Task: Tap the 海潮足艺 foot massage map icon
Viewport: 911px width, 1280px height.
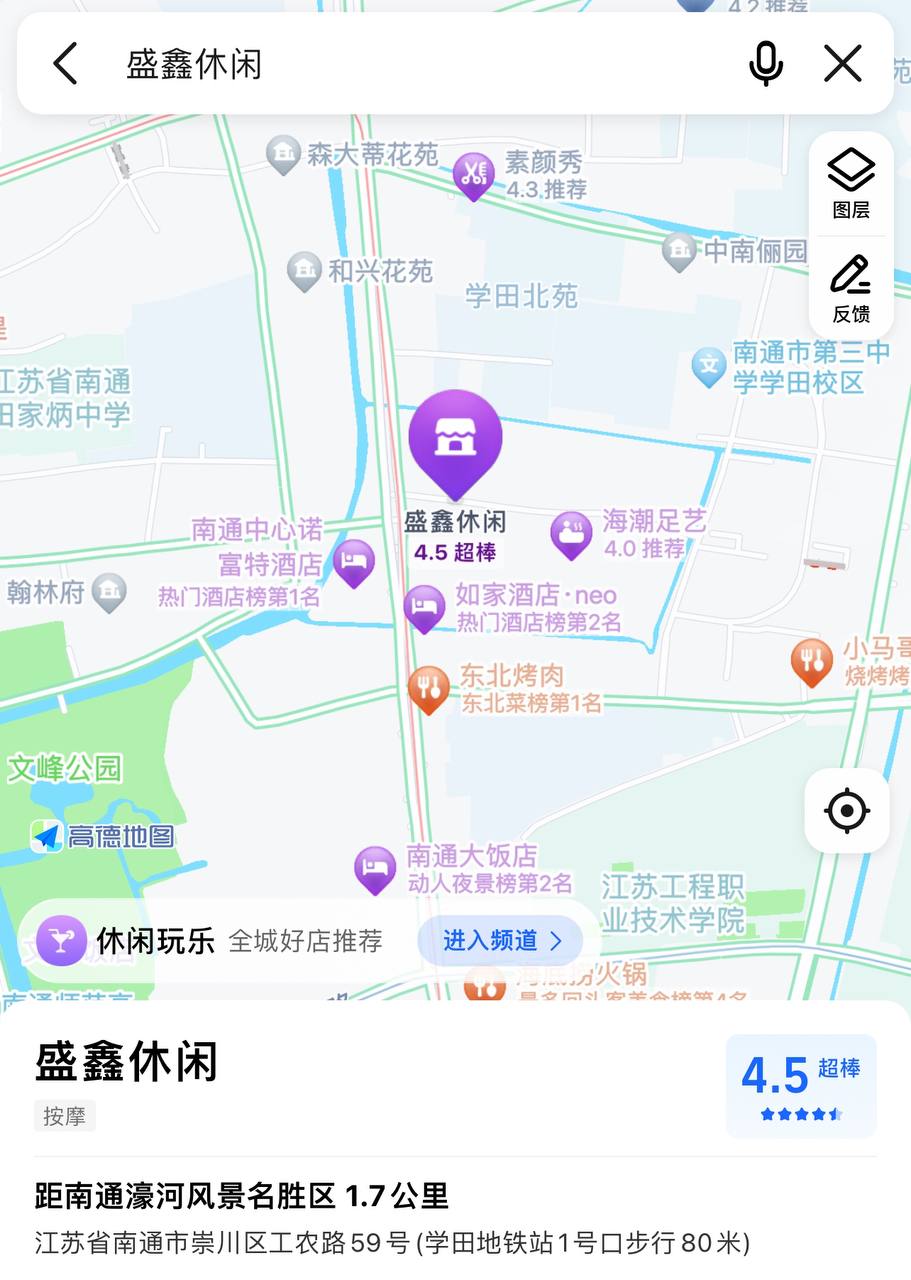Action: click(x=571, y=533)
